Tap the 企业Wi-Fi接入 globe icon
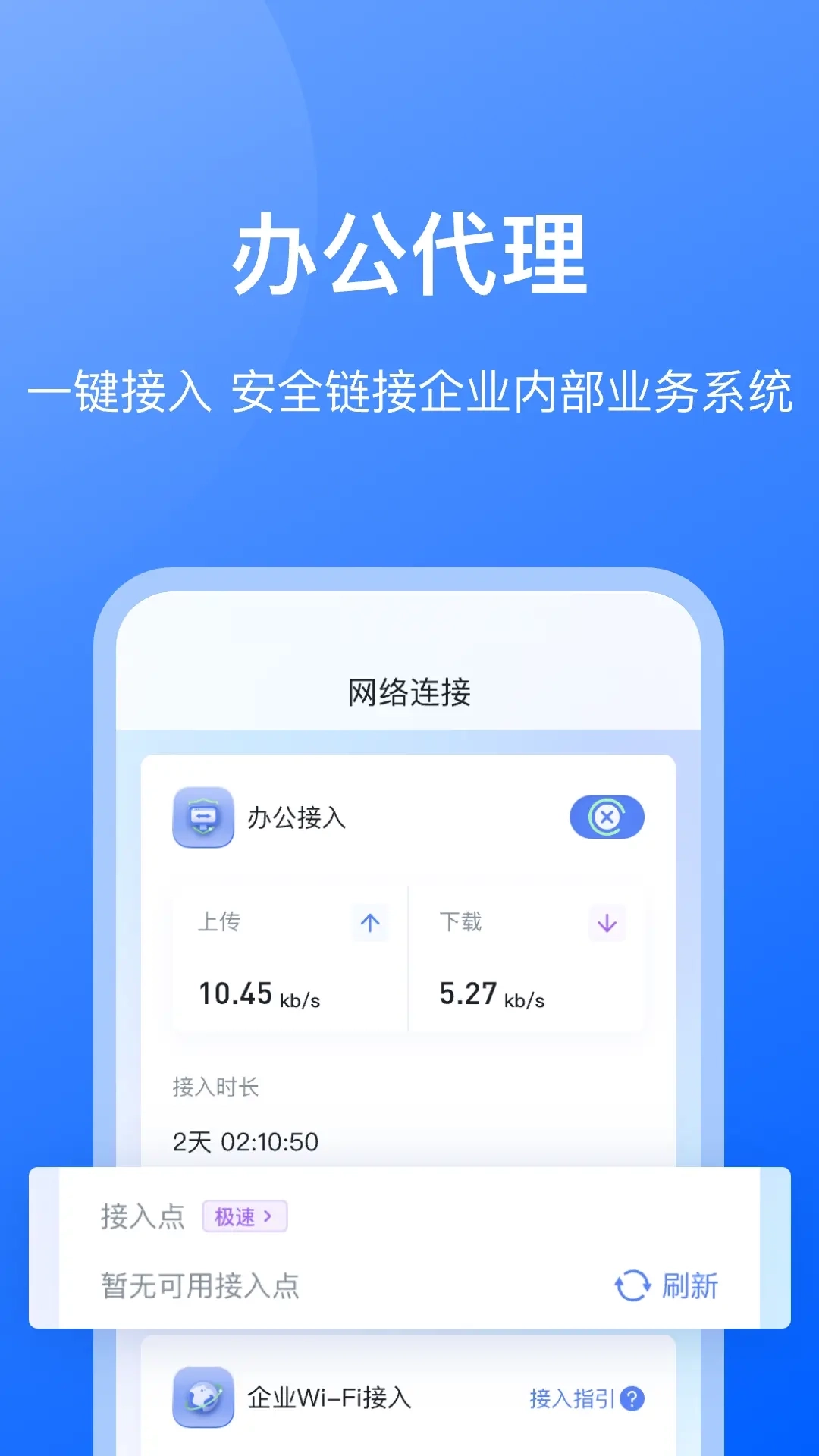Viewport: 819px width, 1456px height. pos(201,1398)
